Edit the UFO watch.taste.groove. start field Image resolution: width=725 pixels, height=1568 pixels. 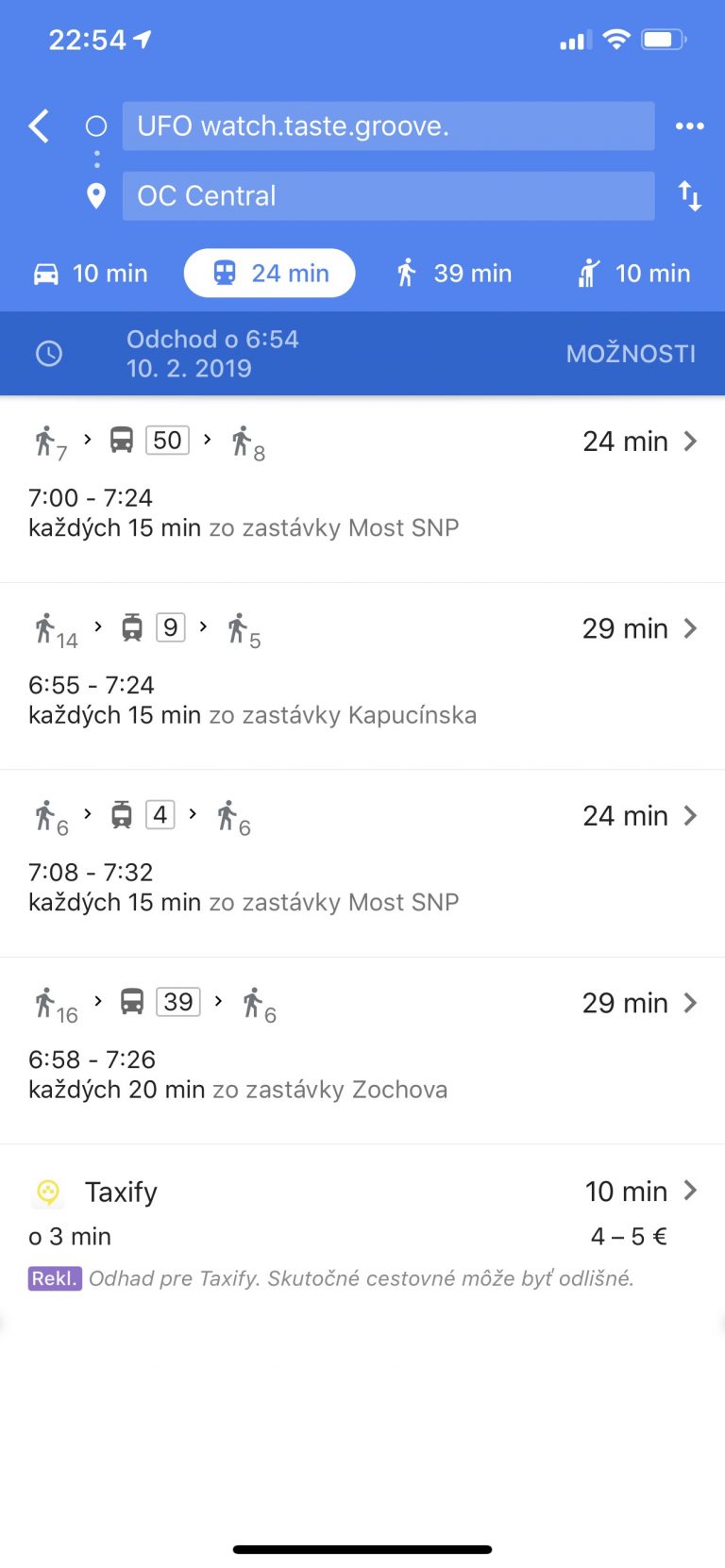(x=388, y=125)
